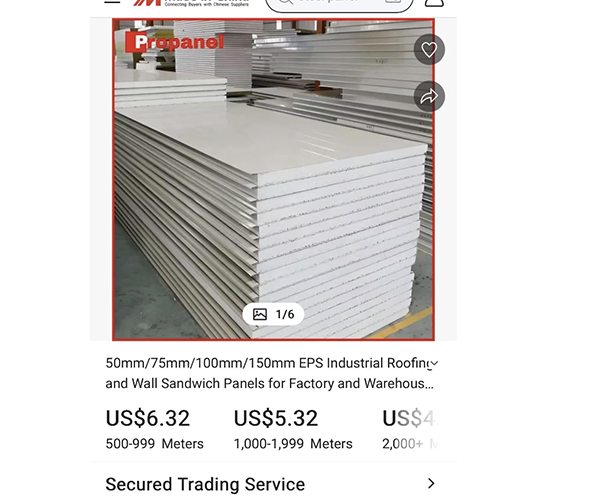Open the 1/6 image counter
Screen dimensions: 600x496
point(273,314)
